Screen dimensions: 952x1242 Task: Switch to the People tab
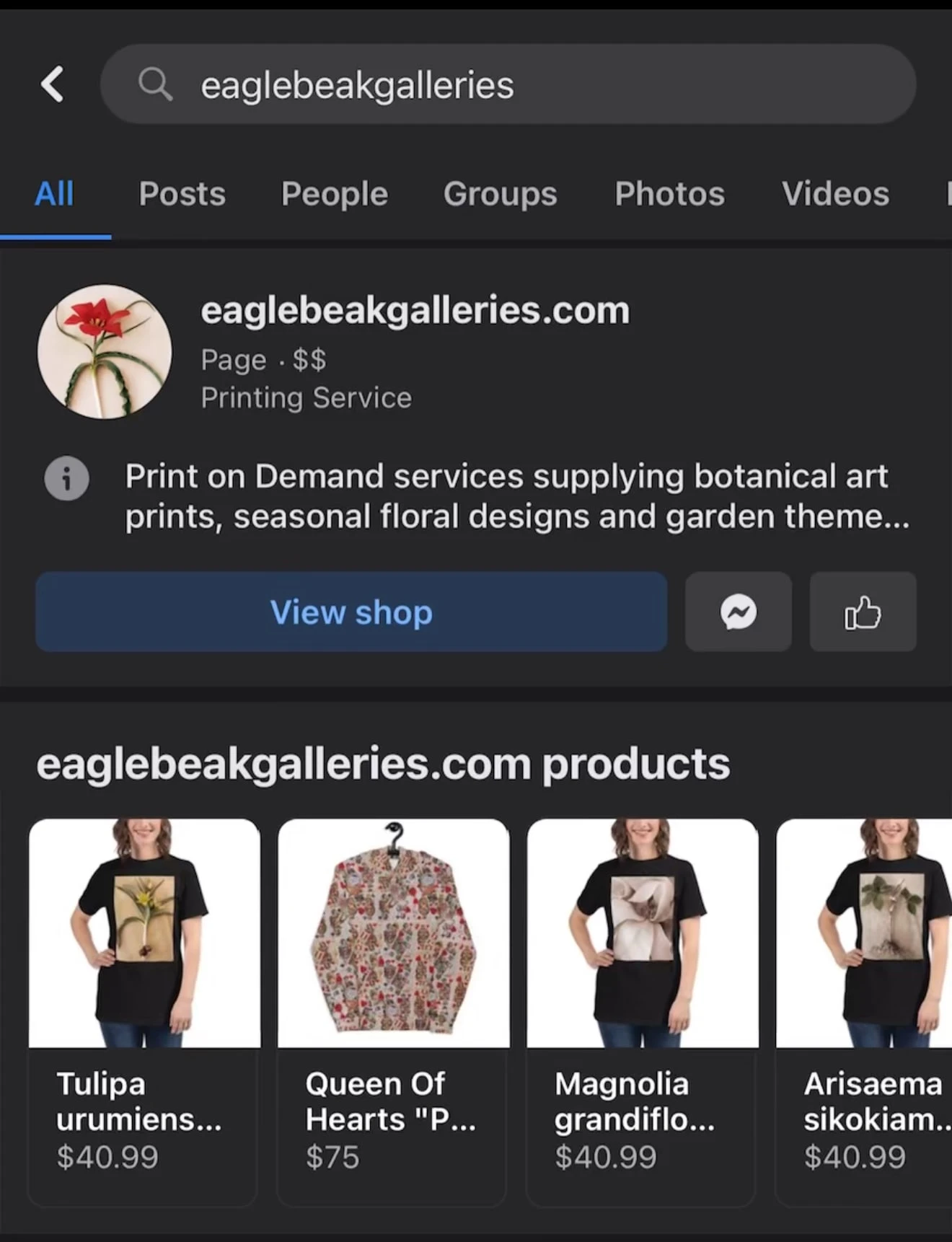334,193
